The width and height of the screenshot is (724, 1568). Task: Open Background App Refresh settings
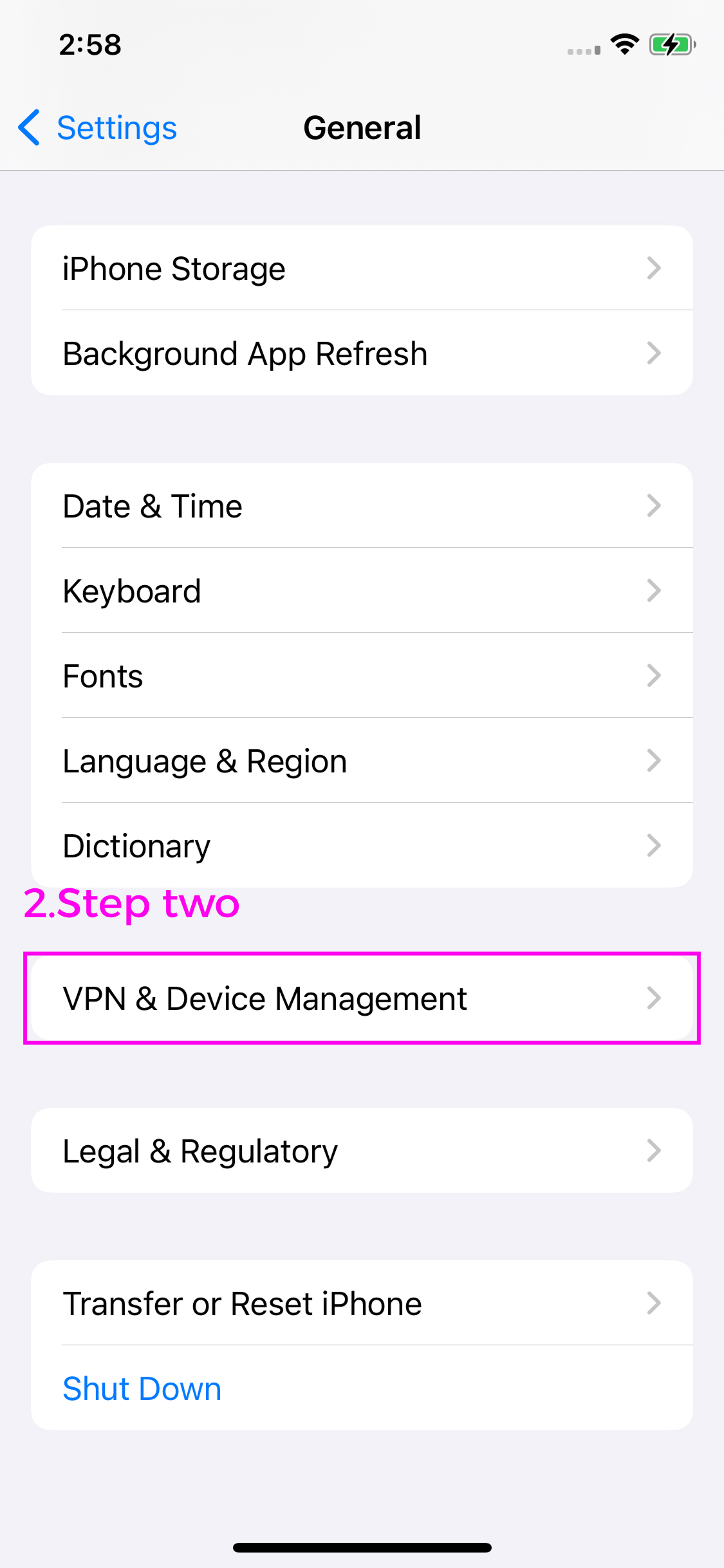(x=360, y=353)
